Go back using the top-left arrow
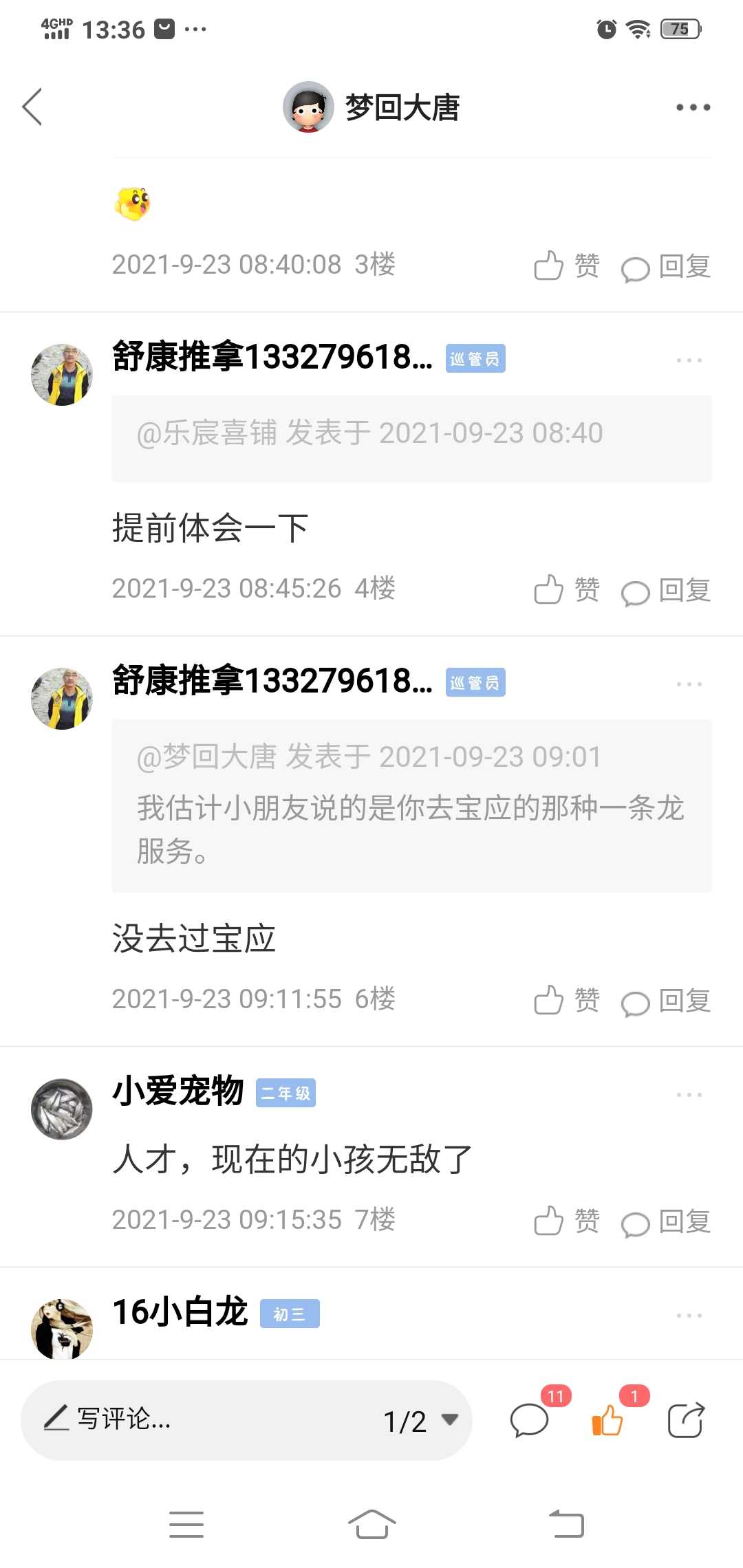This screenshot has width=743, height=1568. pyautogui.click(x=32, y=107)
